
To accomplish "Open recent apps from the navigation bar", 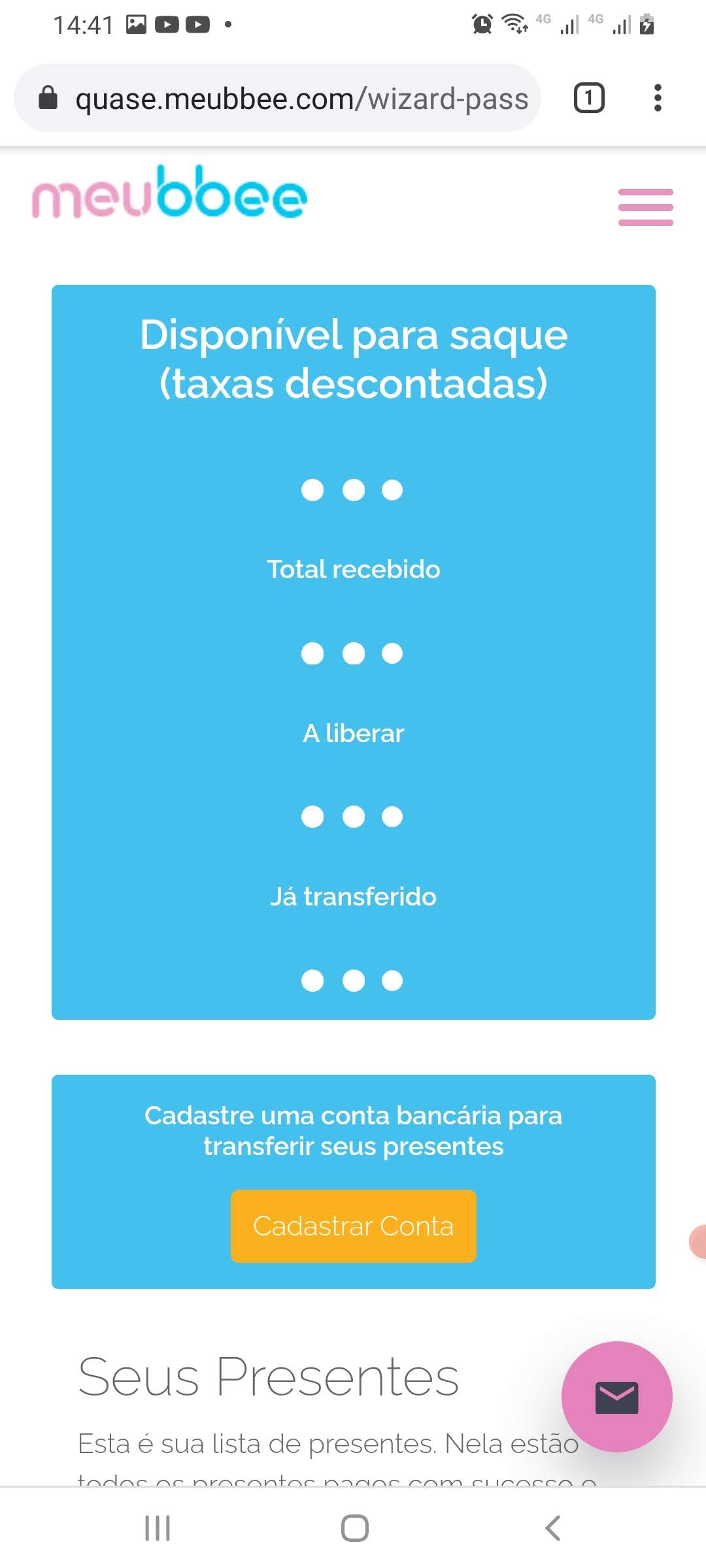I will pos(158,1528).
